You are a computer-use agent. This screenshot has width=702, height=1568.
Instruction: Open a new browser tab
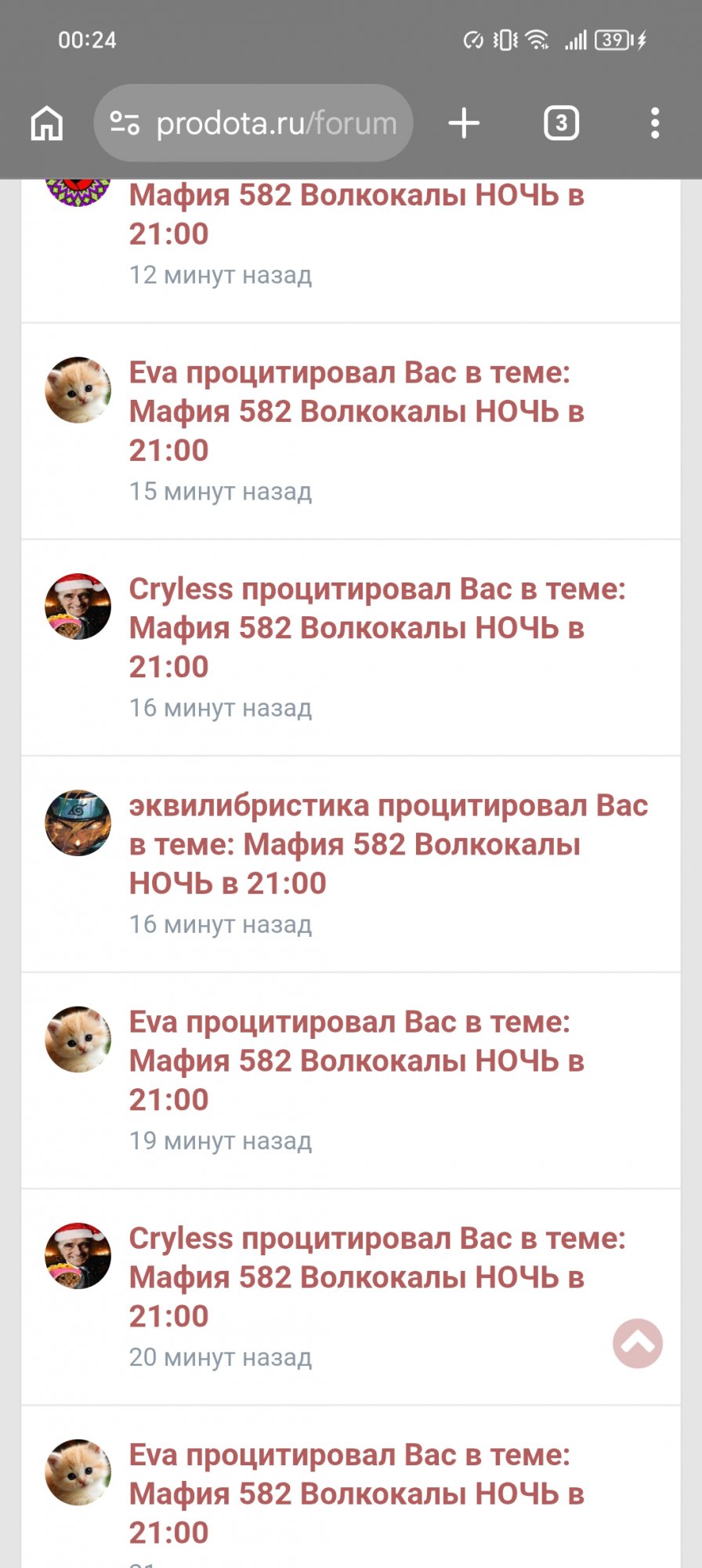pos(464,124)
